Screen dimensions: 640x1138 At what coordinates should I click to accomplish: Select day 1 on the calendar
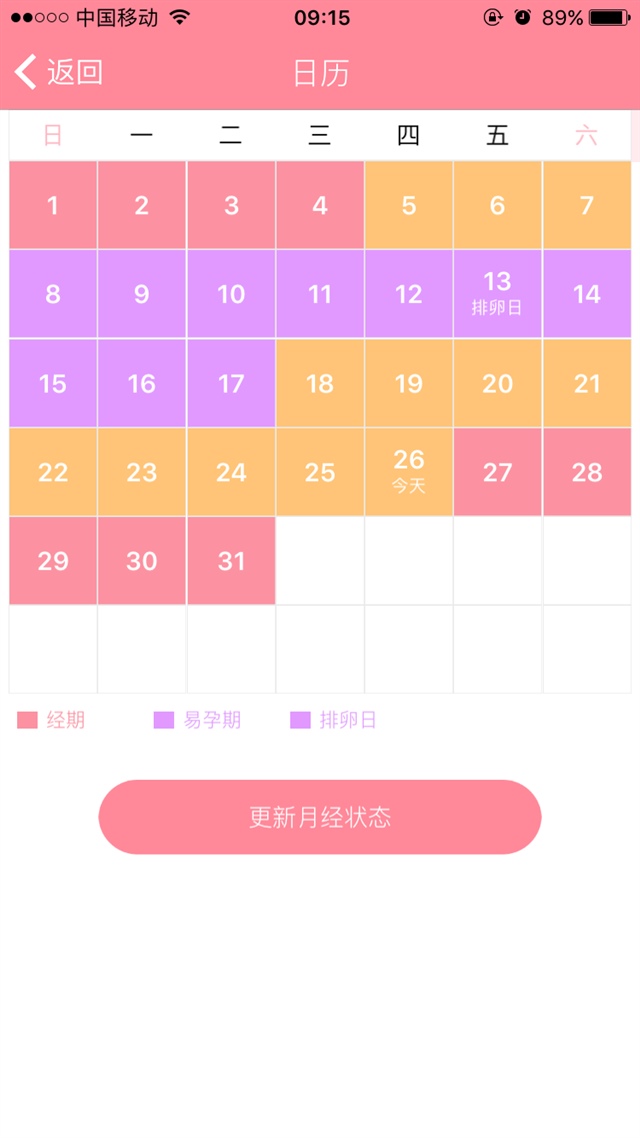coord(53,205)
